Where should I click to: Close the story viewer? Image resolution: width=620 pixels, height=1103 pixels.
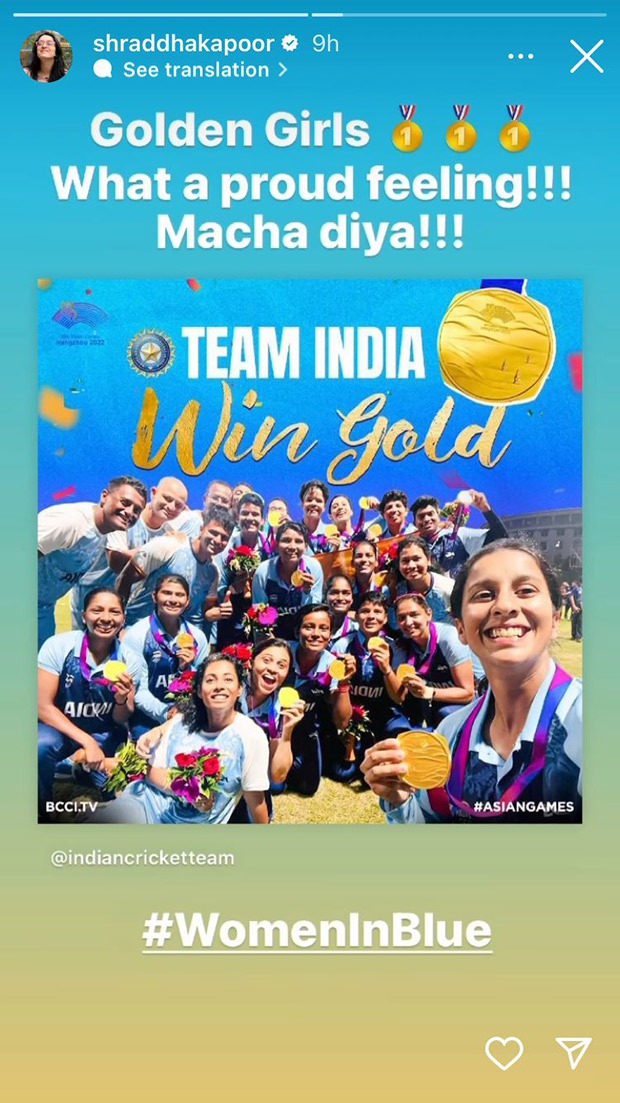tap(587, 56)
